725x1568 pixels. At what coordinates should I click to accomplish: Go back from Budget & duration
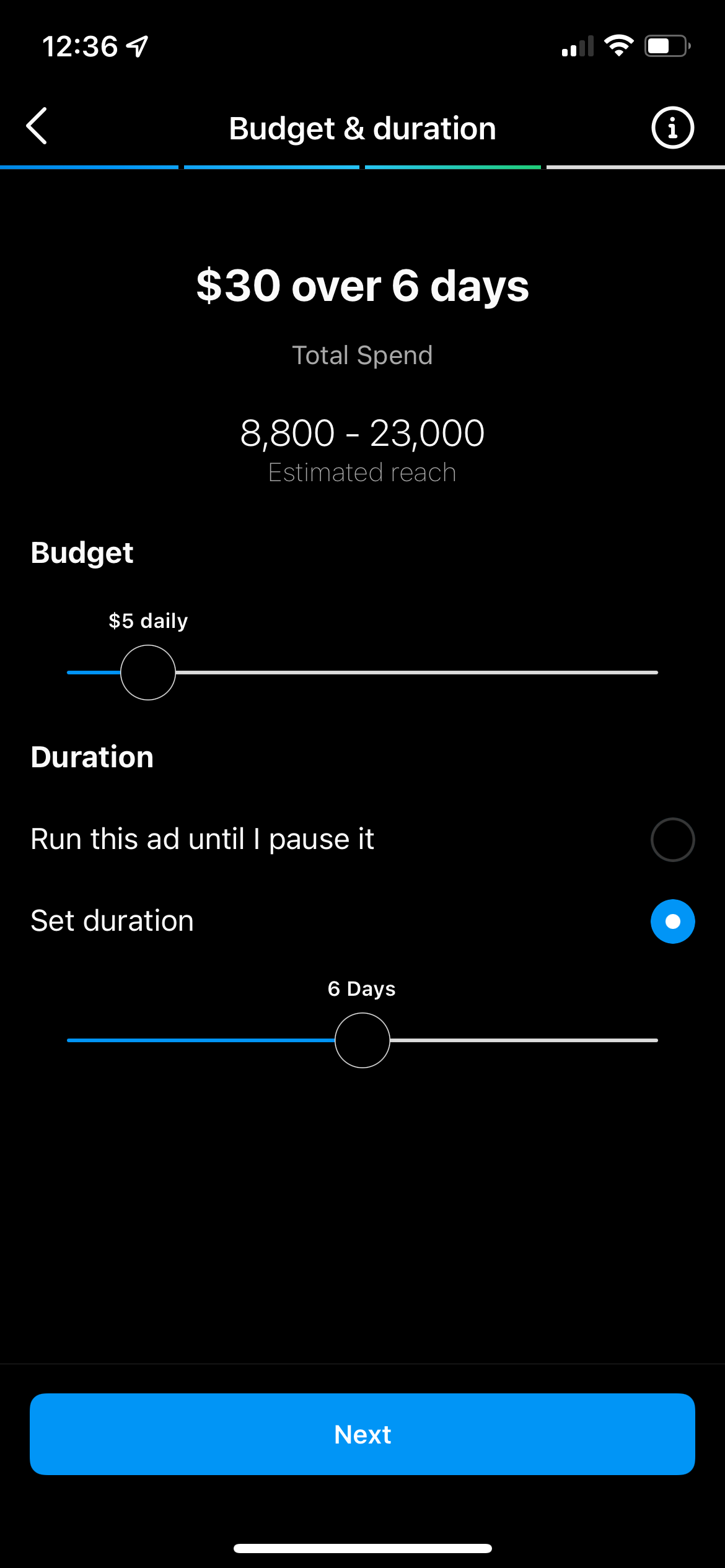pos(37,126)
